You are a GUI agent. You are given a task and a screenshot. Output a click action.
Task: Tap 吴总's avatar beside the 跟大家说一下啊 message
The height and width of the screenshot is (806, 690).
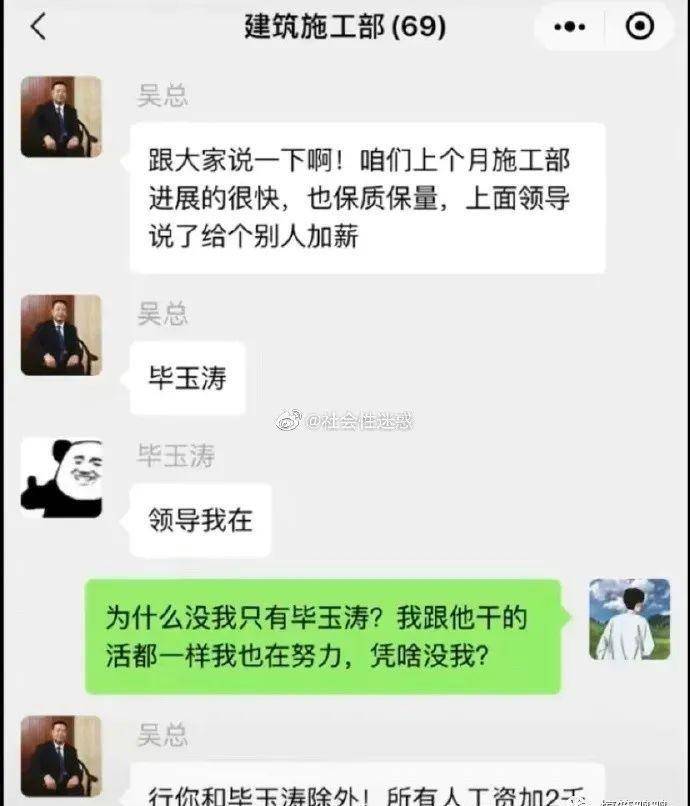[61, 117]
